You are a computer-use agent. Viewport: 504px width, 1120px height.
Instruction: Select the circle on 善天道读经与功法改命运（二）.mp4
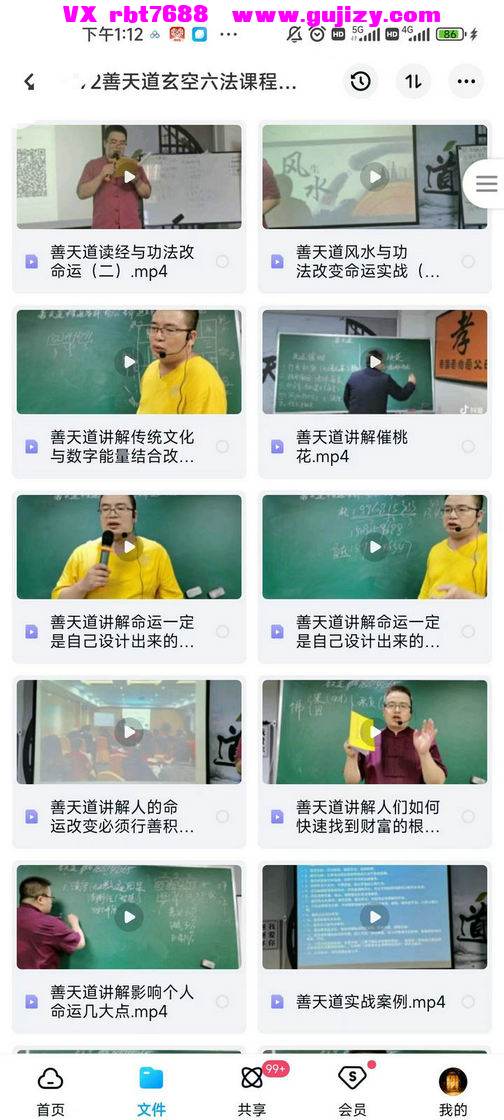pyautogui.click(x=222, y=261)
